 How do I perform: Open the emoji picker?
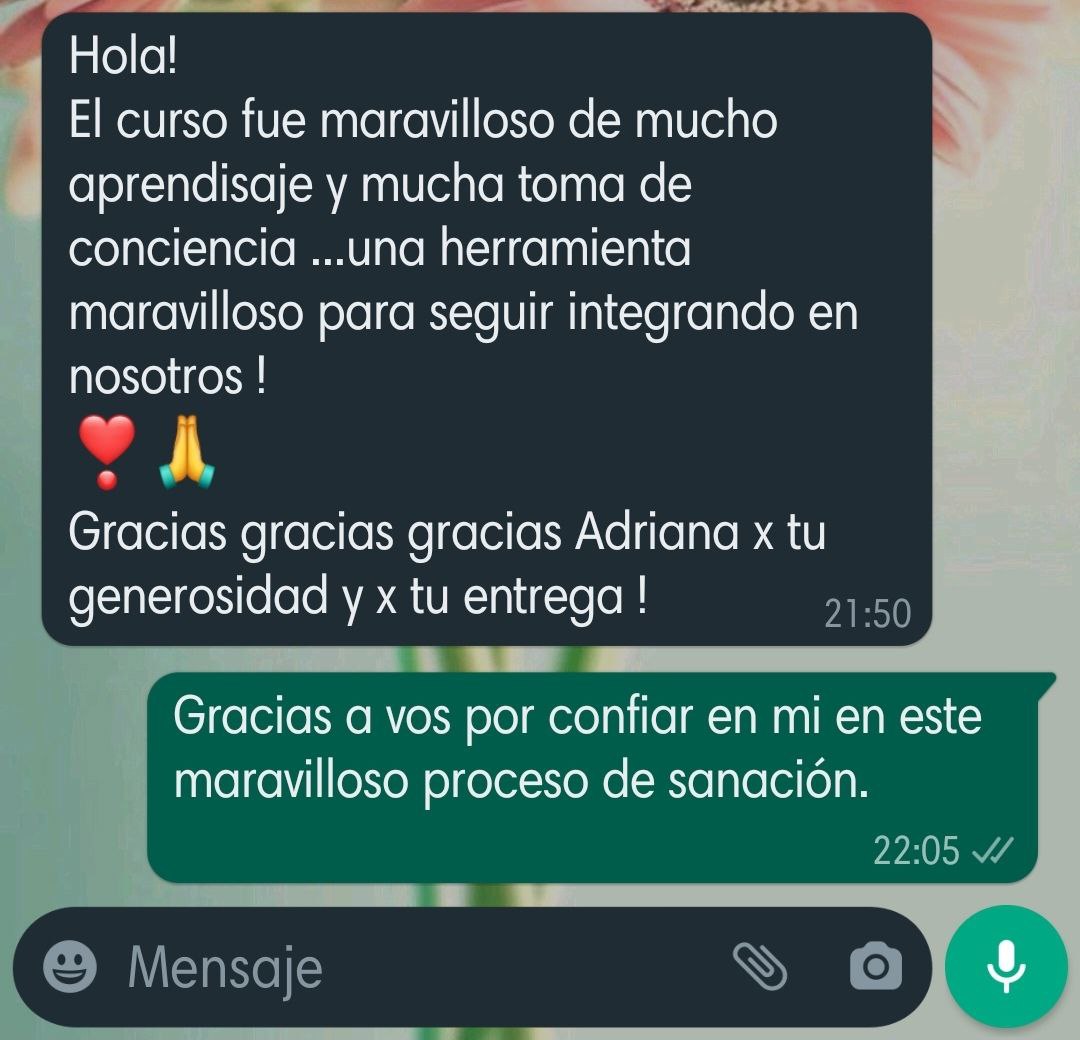[70, 966]
